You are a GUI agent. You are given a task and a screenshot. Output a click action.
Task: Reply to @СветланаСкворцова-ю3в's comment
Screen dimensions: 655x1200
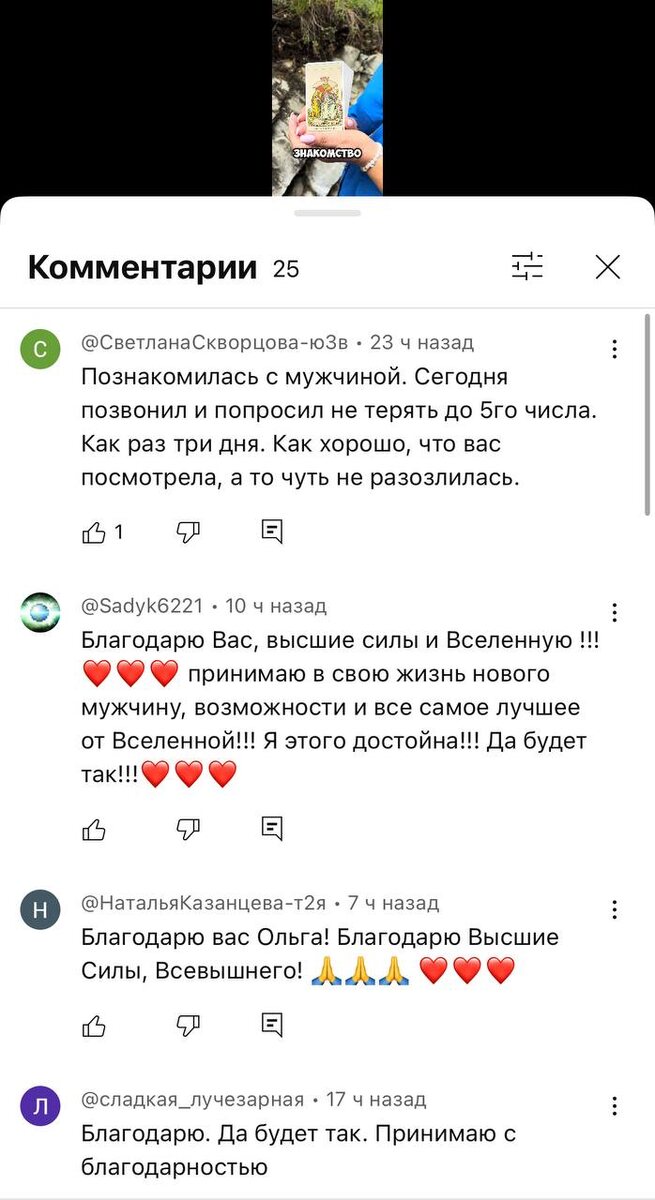pos(272,532)
